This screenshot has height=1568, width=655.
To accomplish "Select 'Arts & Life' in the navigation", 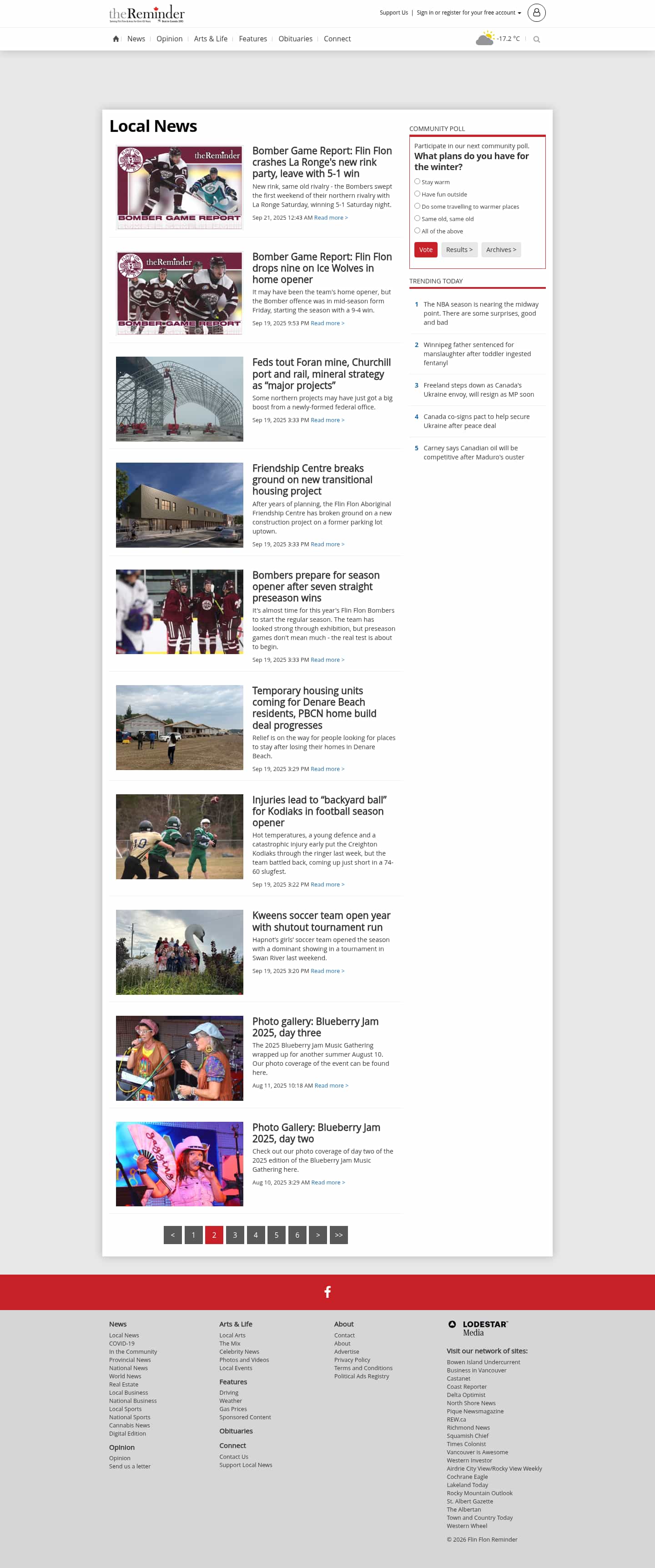I will click(x=211, y=38).
